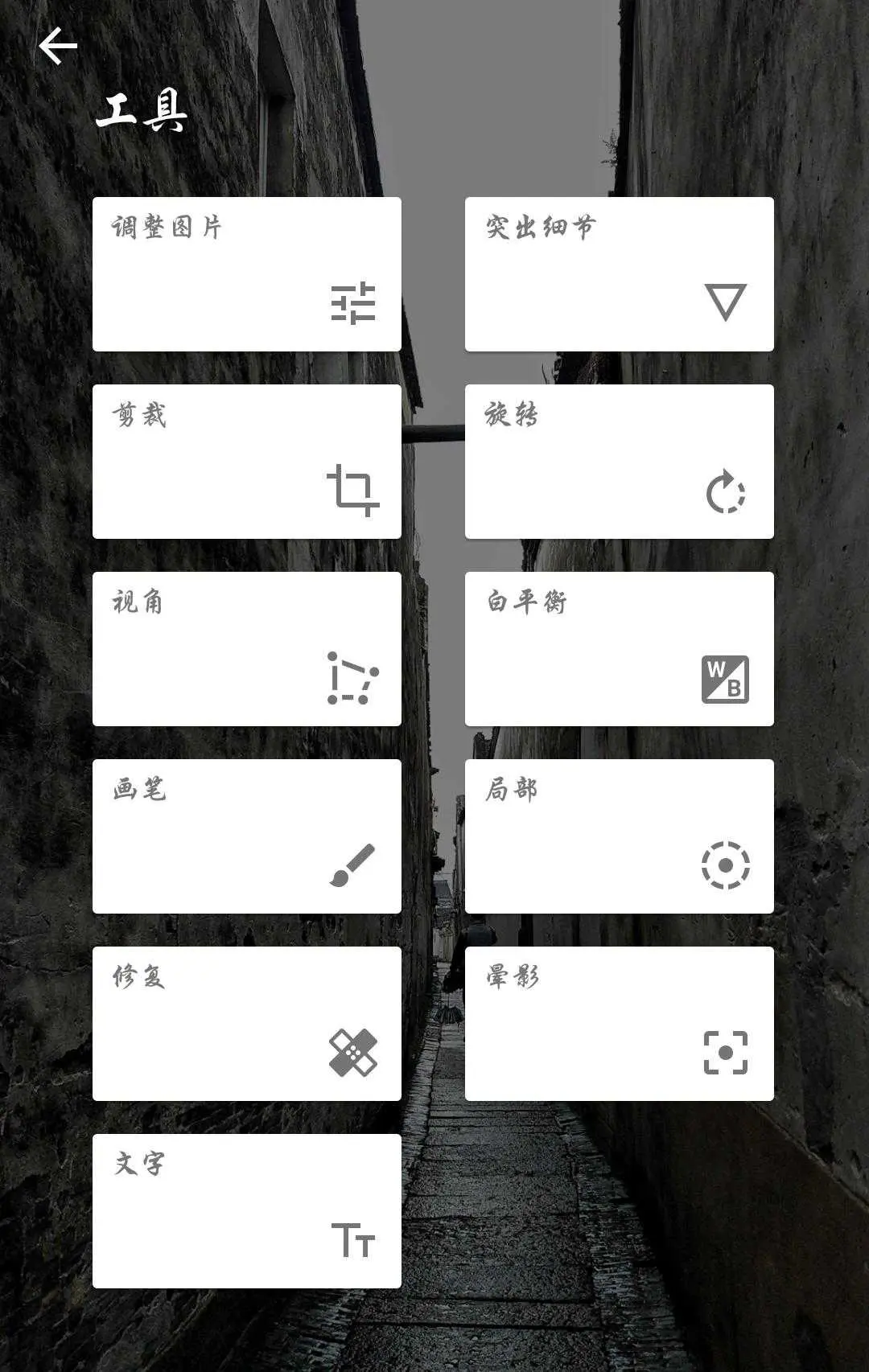Choose the 局部 selective tool

619,836
